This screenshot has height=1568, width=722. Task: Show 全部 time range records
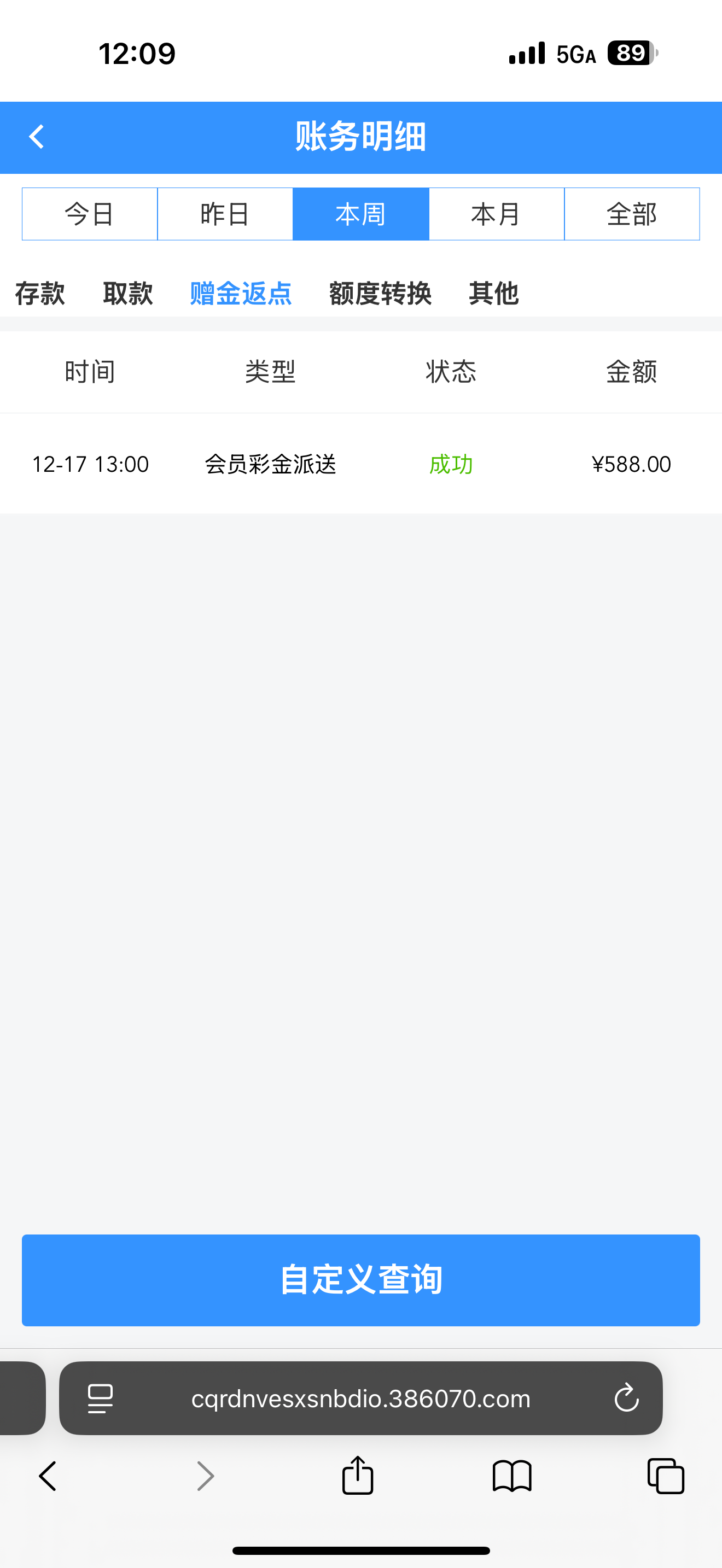(x=632, y=214)
